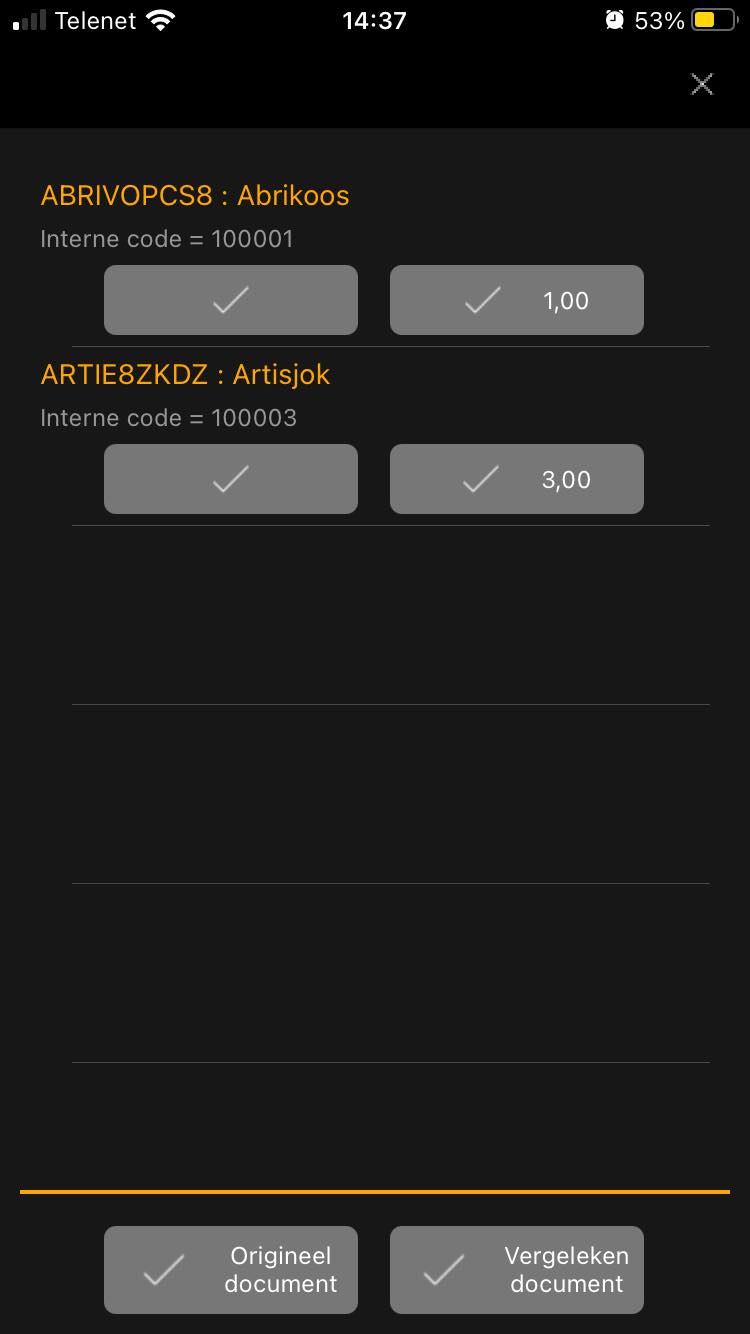Choose Vergeleken document
Image resolution: width=750 pixels, height=1334 pixels.
(x=516, y=1269)
